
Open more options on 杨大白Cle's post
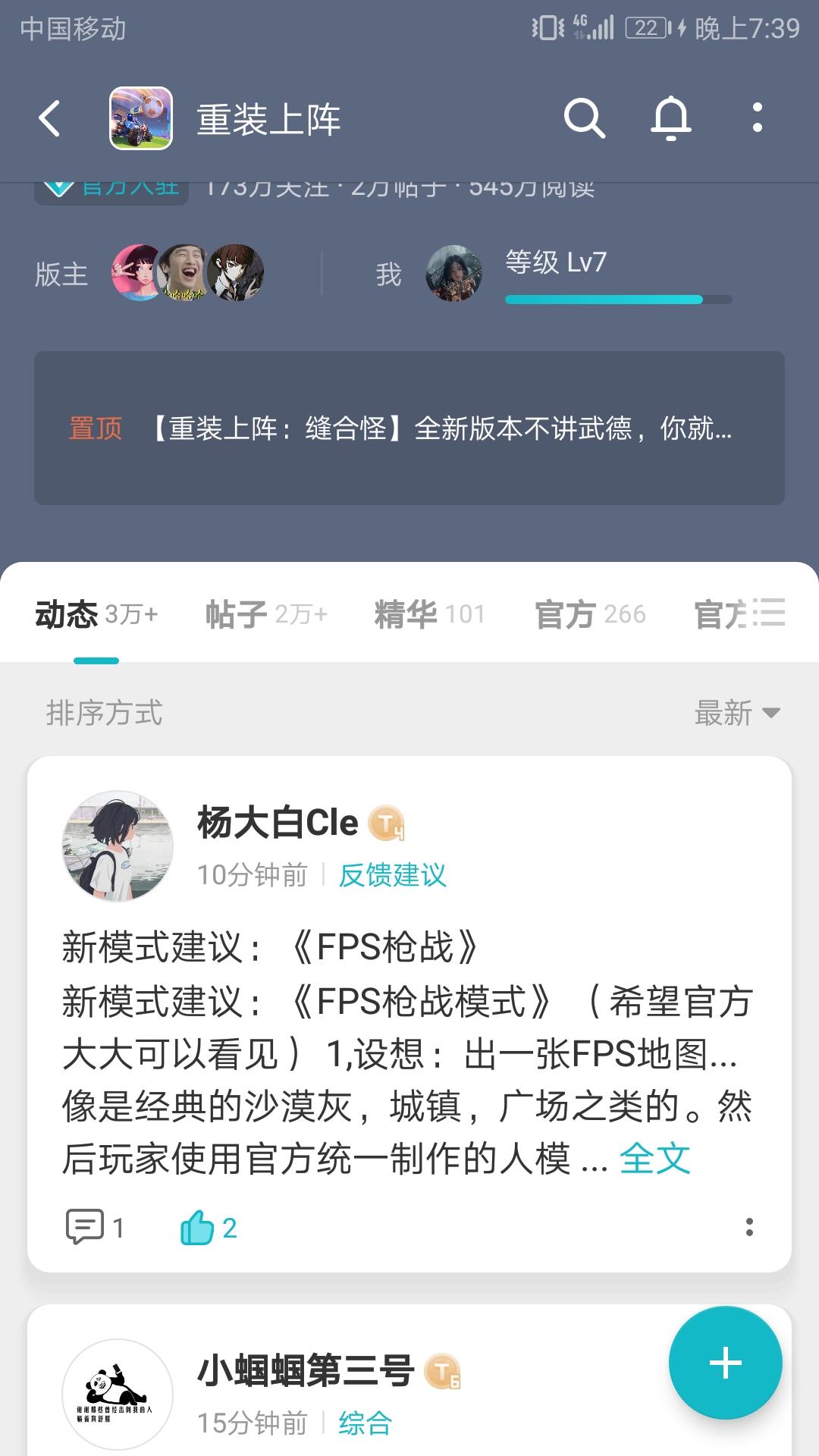coord(749,1227)
